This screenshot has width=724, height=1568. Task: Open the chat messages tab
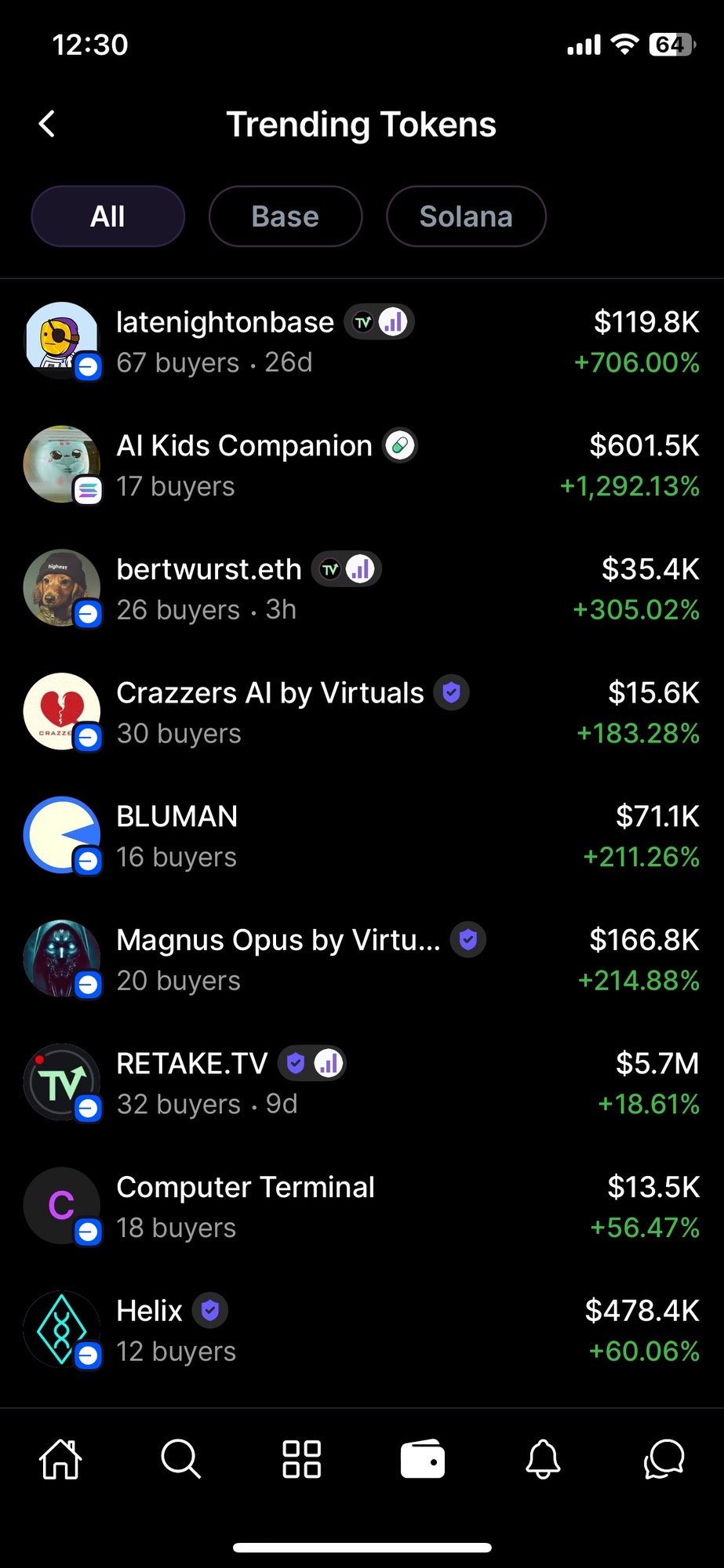tap(664, 1460)
